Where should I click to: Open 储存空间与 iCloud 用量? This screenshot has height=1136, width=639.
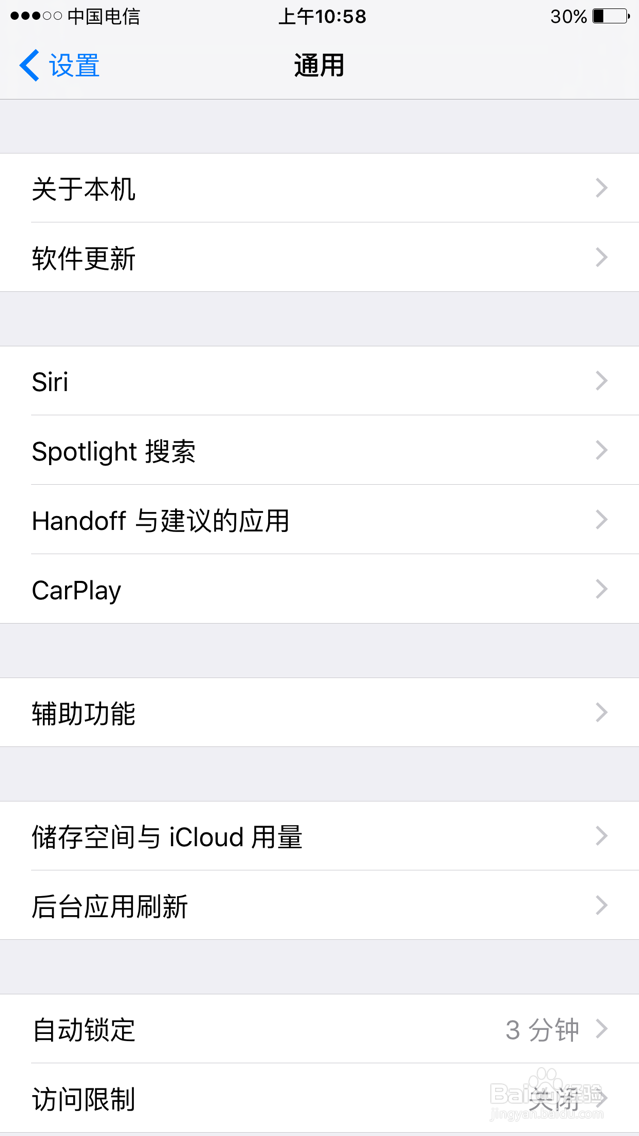(x=320, y=837)
